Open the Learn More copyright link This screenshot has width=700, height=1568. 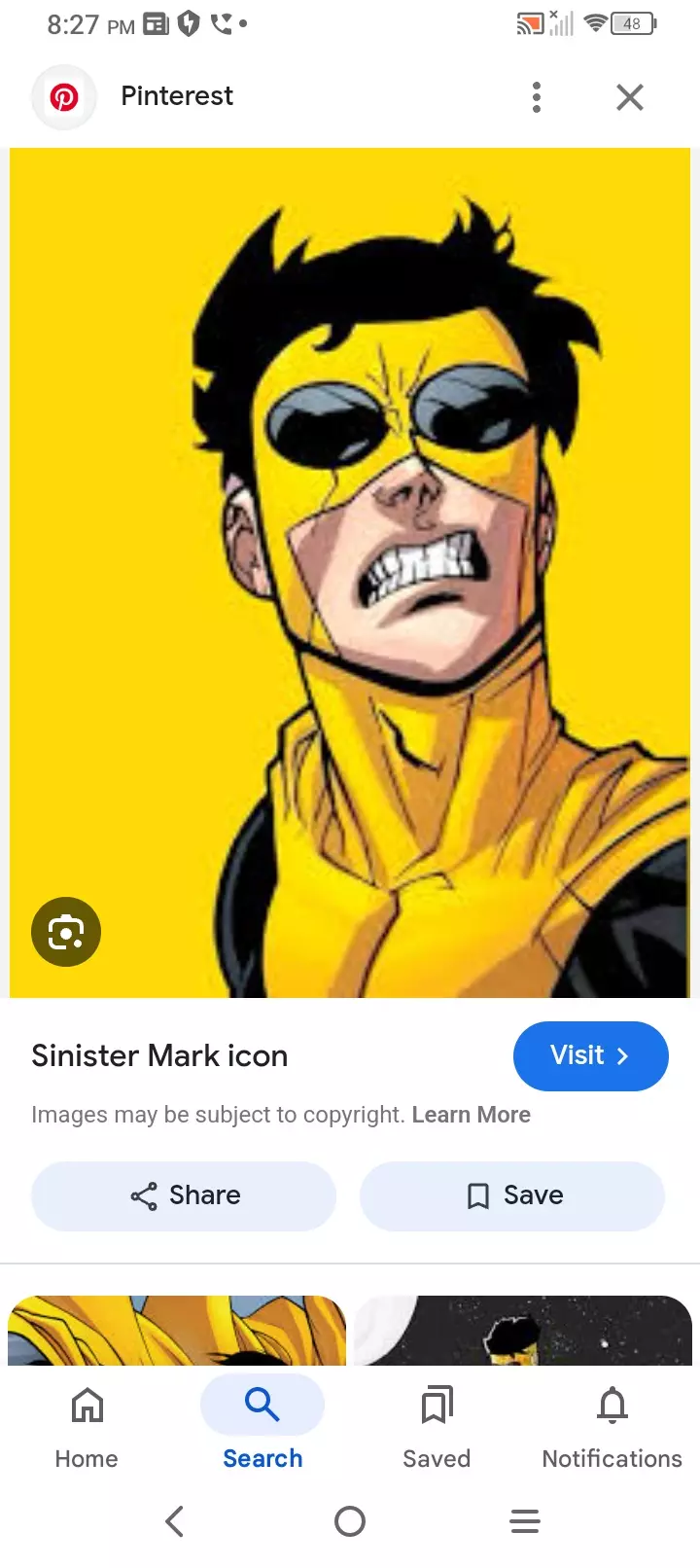point(471,1115)
